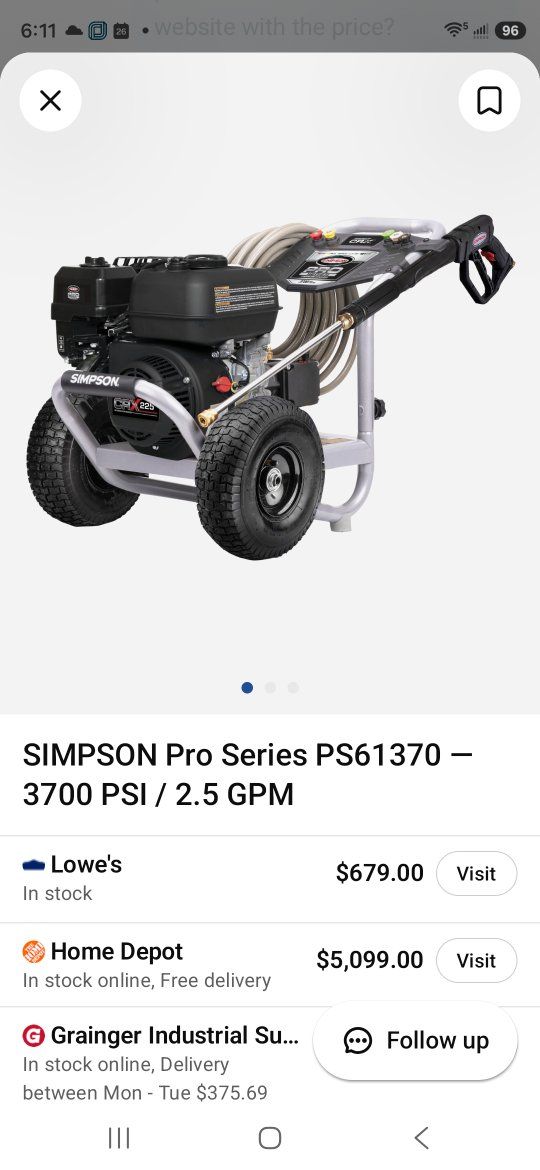Open the Home Depot store row
The width and height of the screenshot is (540, 1170).
[x=270, y=965]
